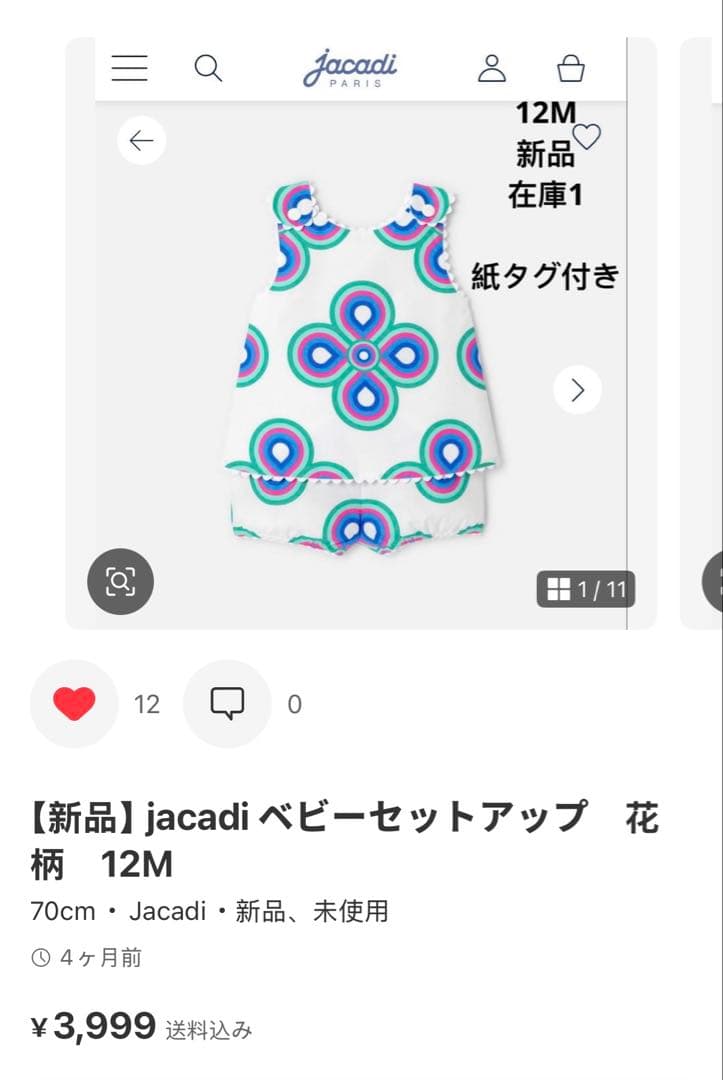This screenshot has width=723, height=1080.
Task: Click the search magnifier icon
Action: (209, 68)
